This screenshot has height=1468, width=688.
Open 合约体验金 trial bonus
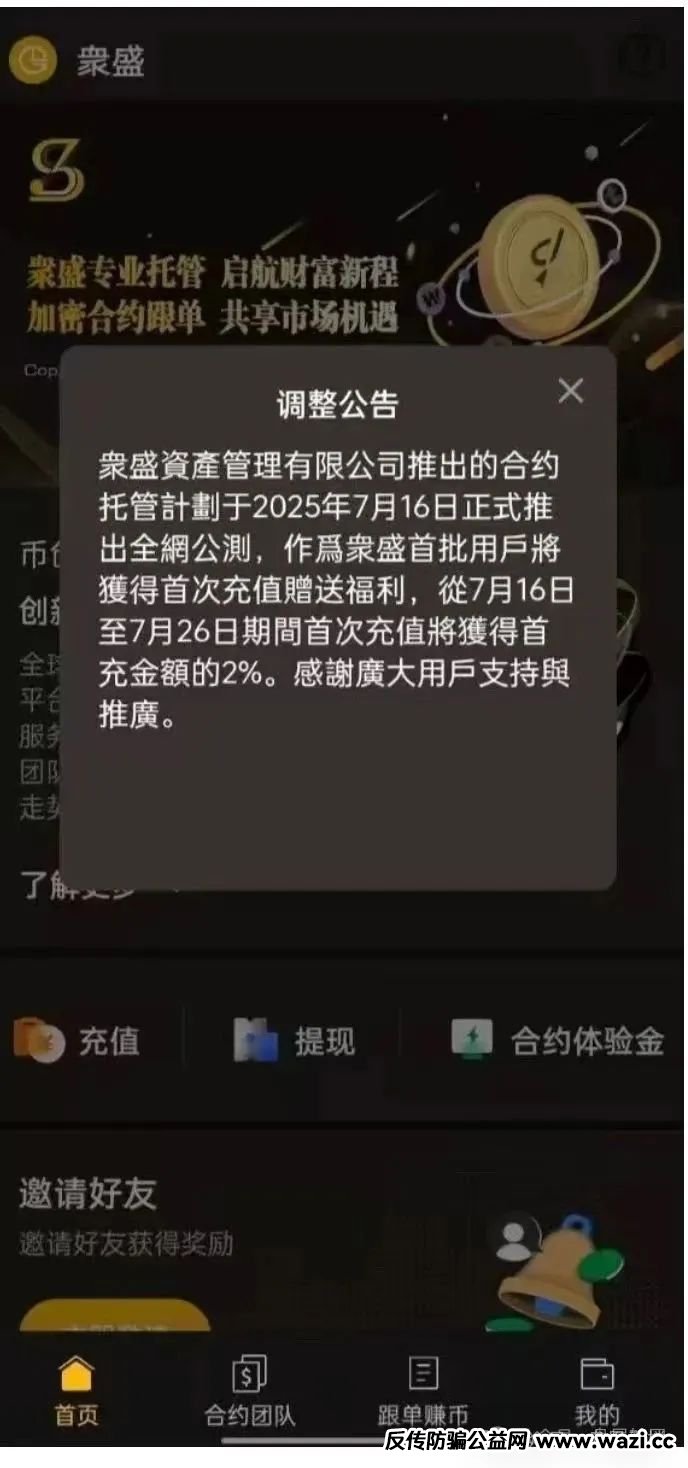pos(558,1041)
